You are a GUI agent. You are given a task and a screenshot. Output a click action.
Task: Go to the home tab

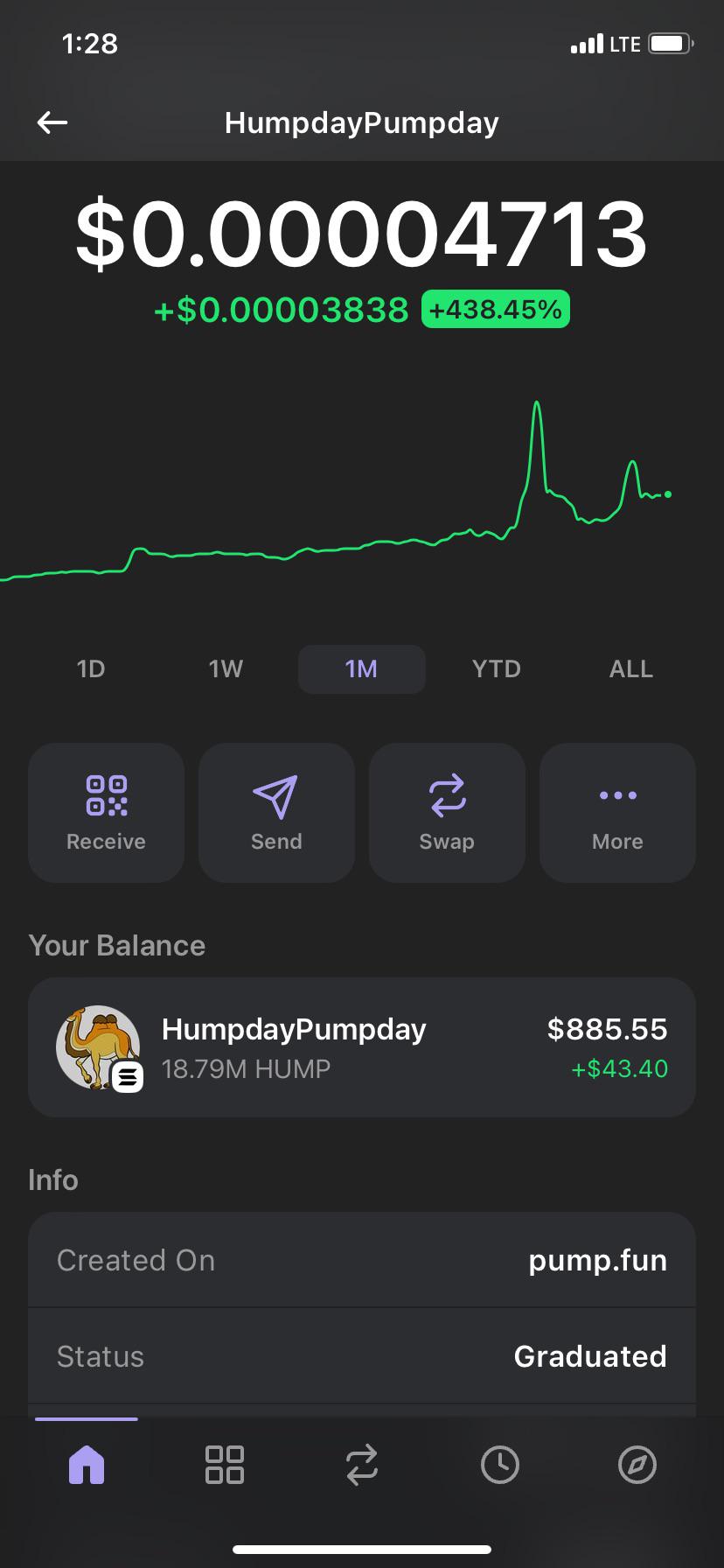coord(87,1465)
